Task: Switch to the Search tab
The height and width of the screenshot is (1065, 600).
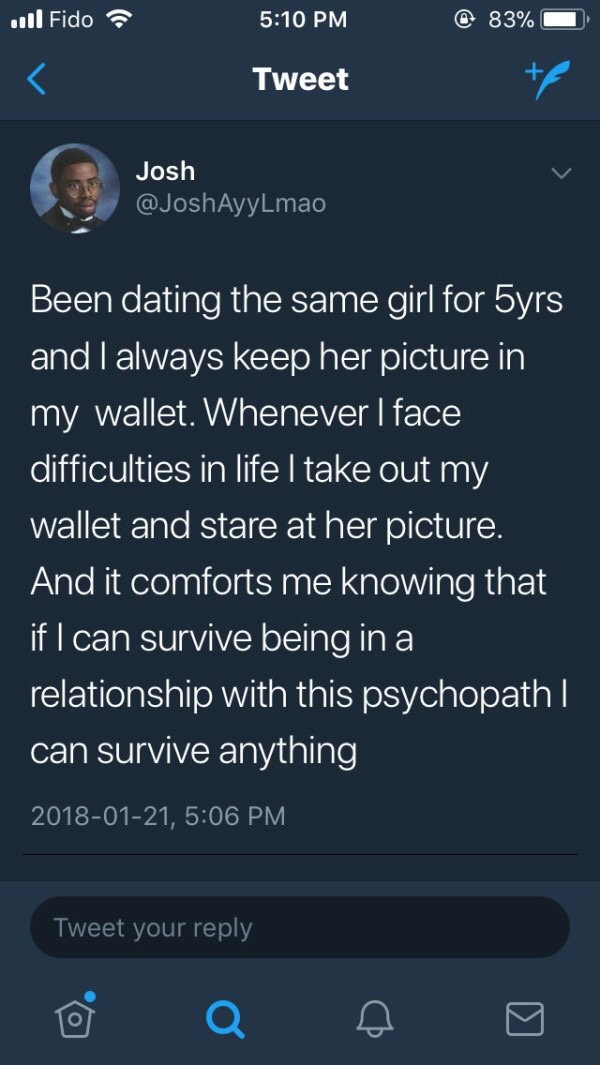Action: (x=225, y=1019)
